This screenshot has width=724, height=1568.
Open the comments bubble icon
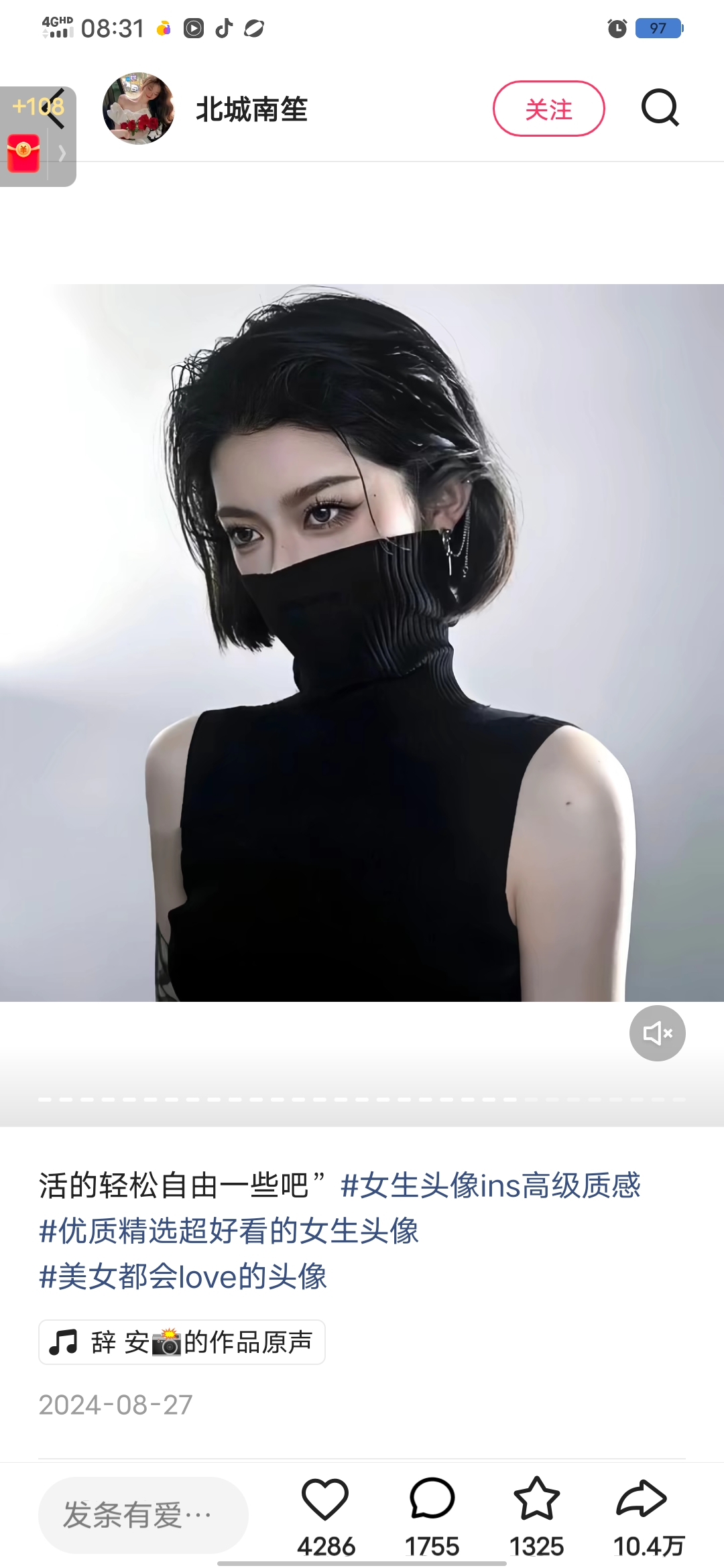432,1500
